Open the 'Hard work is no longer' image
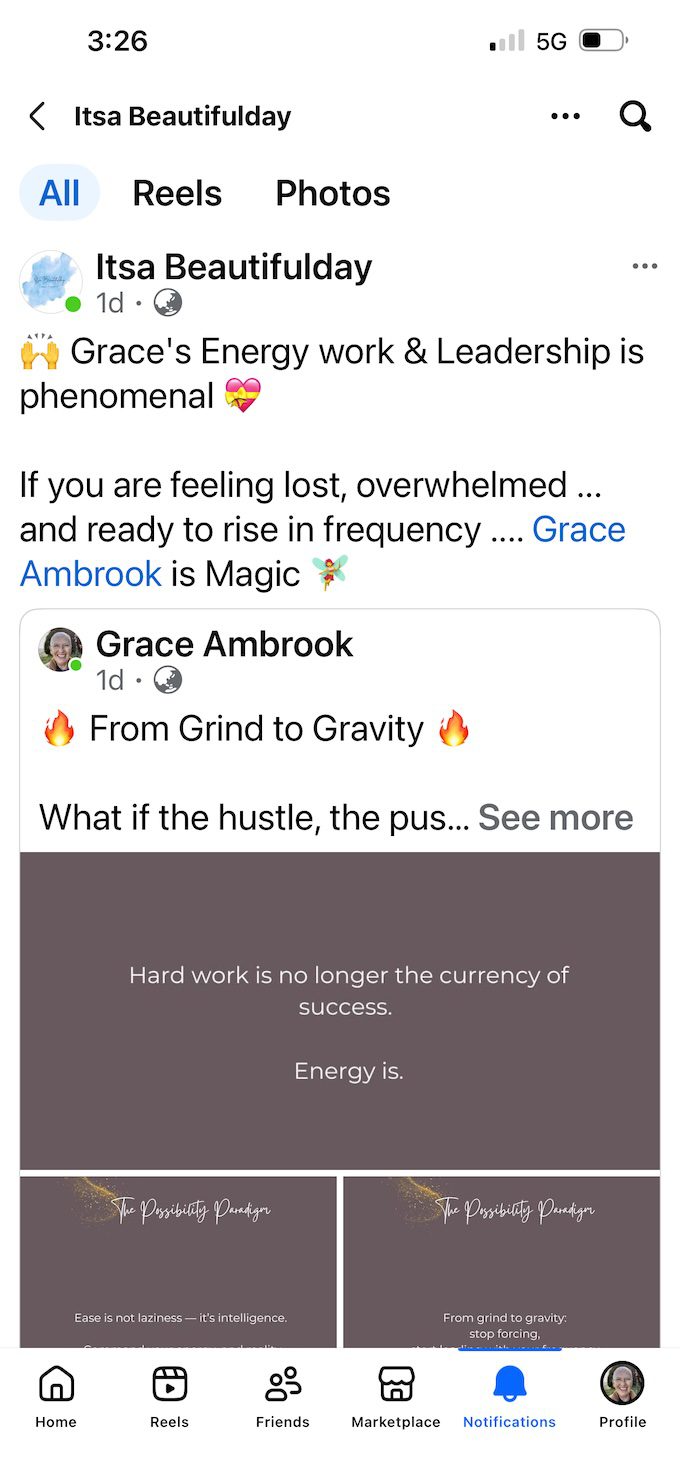Screen dimensions: 680x1472 click(340, 1010)
